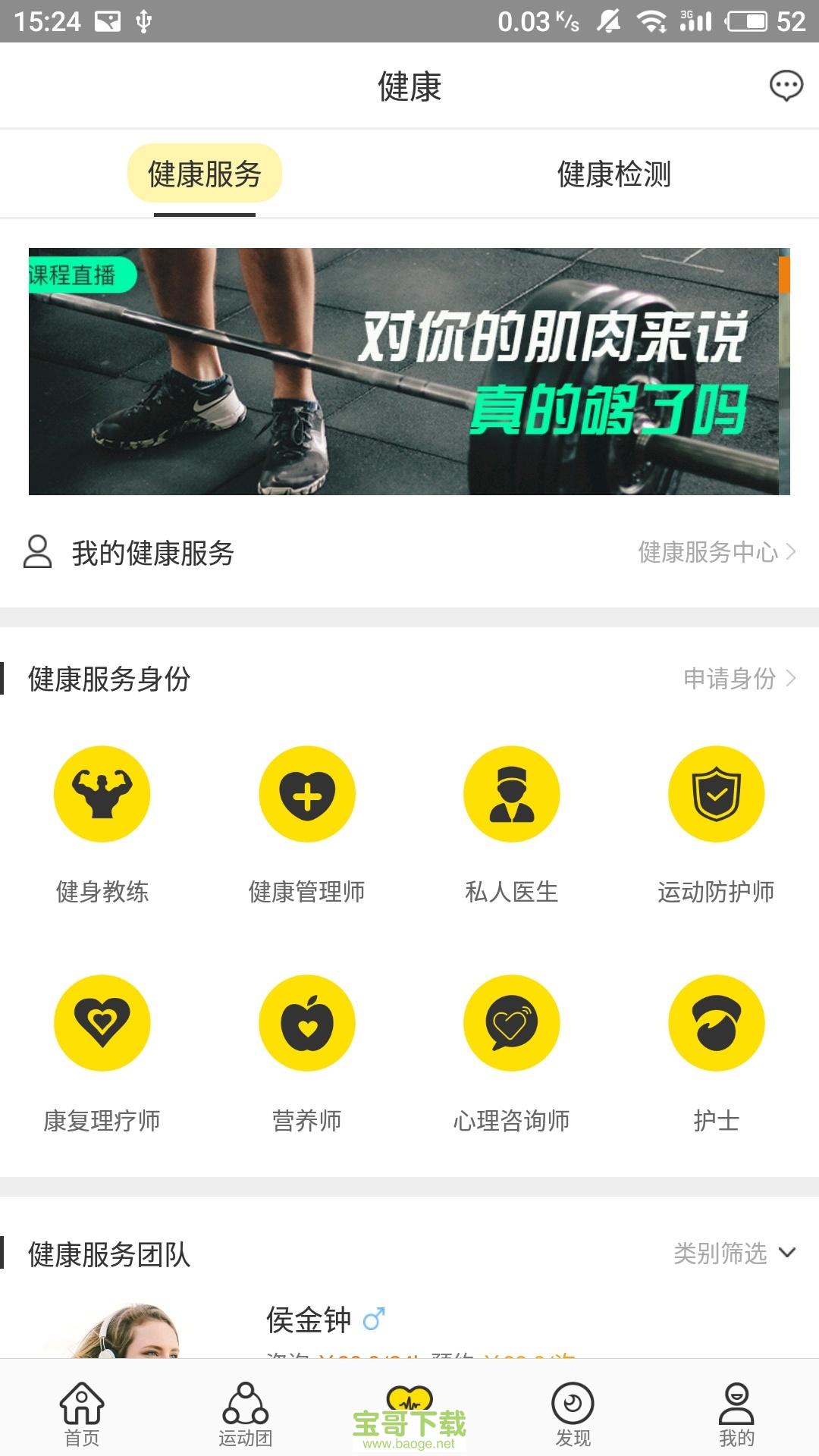The image size is (819, 1456).
Task: Tap the 营养师 (nutritionist) apple icon
Action: [306, 1022]
